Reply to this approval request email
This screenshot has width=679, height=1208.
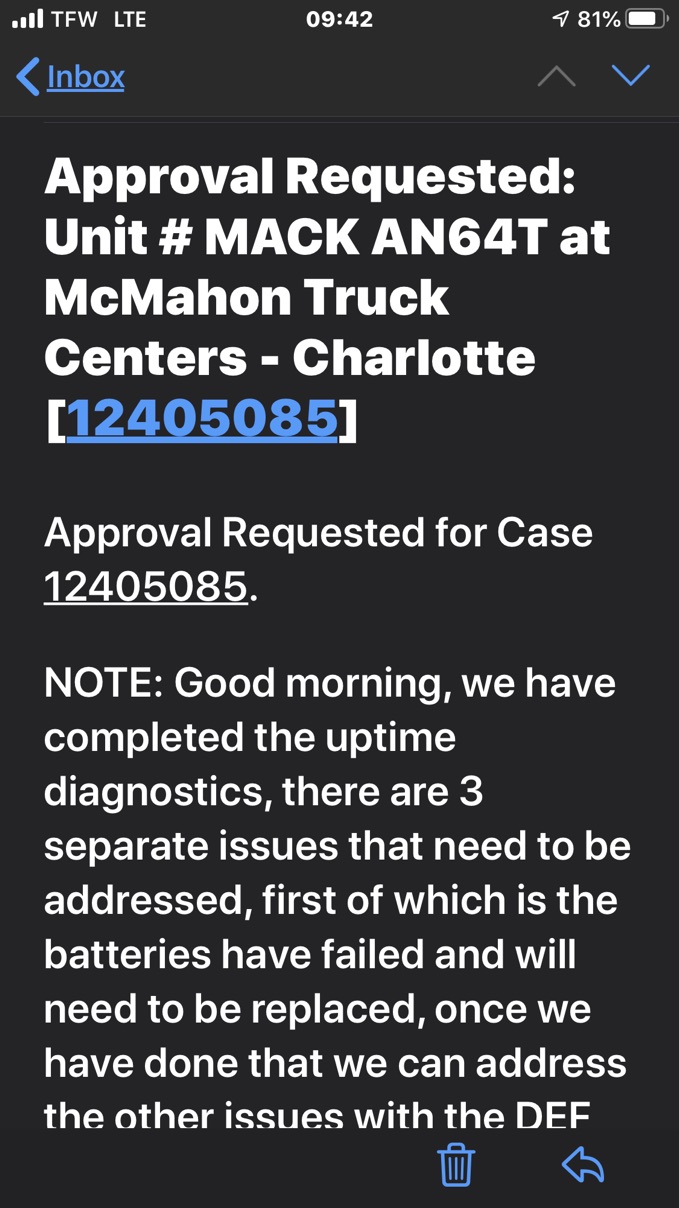point(583,1165)
